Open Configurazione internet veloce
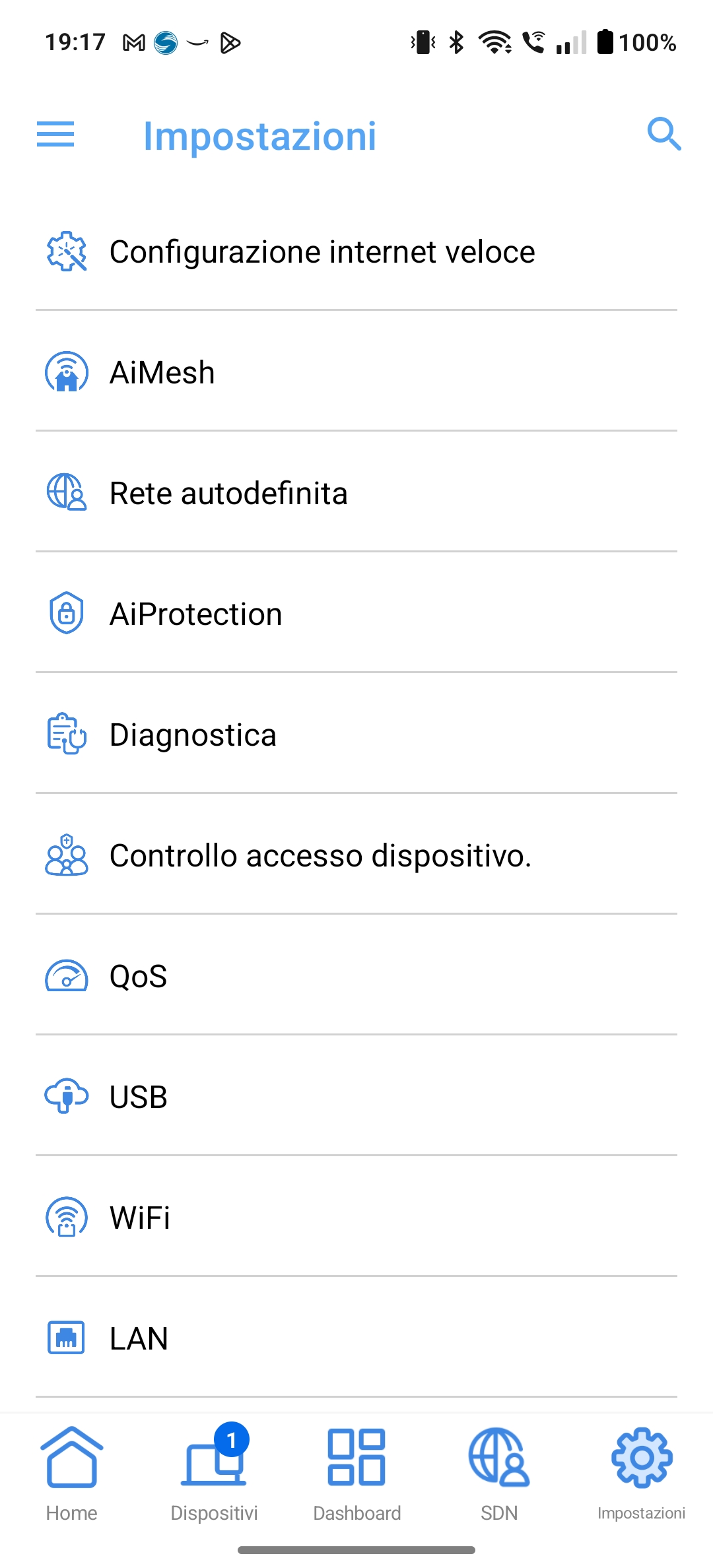 tap(356, 251)
